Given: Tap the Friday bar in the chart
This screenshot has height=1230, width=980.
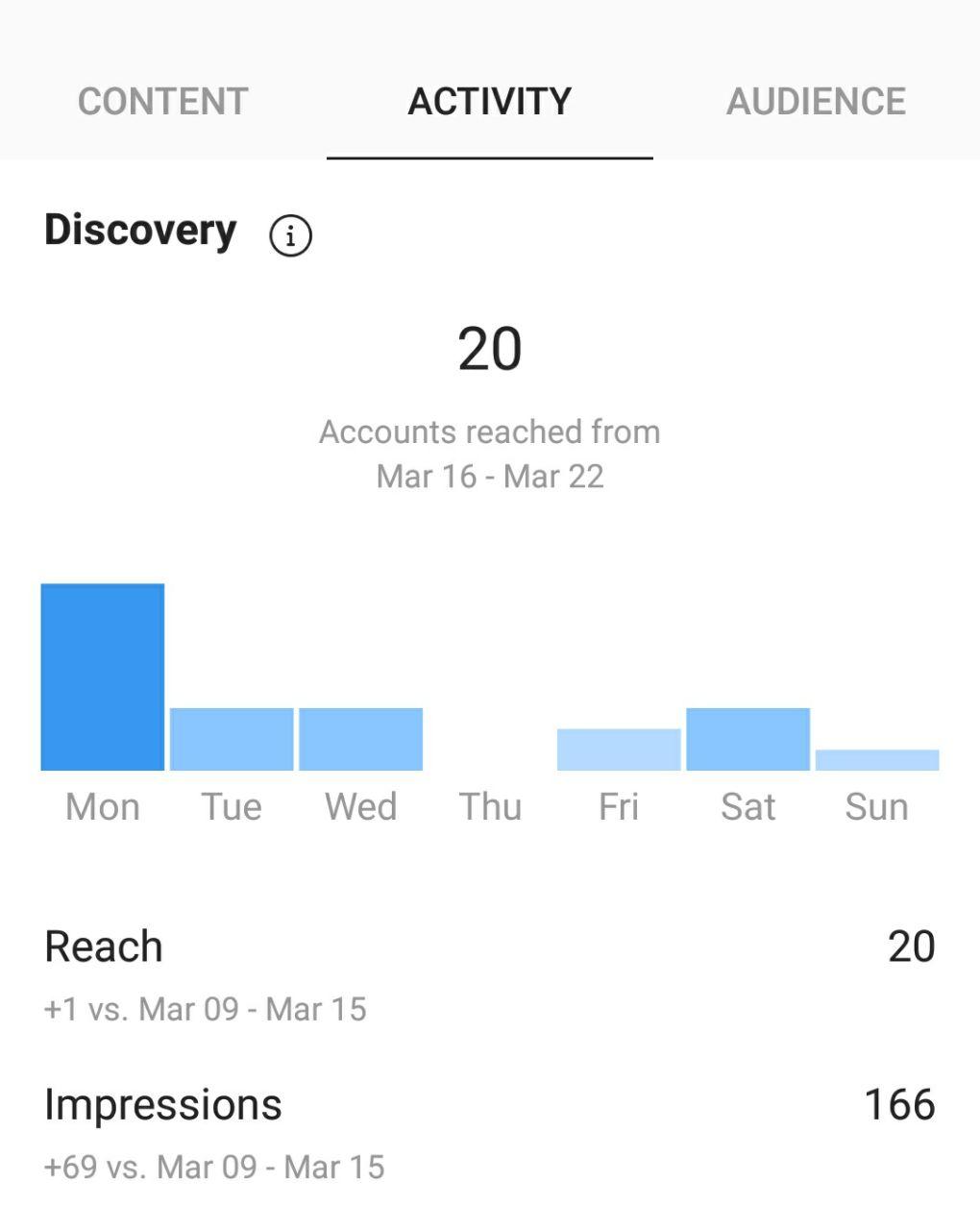Looking at the screenshot, I should (620, 750).
